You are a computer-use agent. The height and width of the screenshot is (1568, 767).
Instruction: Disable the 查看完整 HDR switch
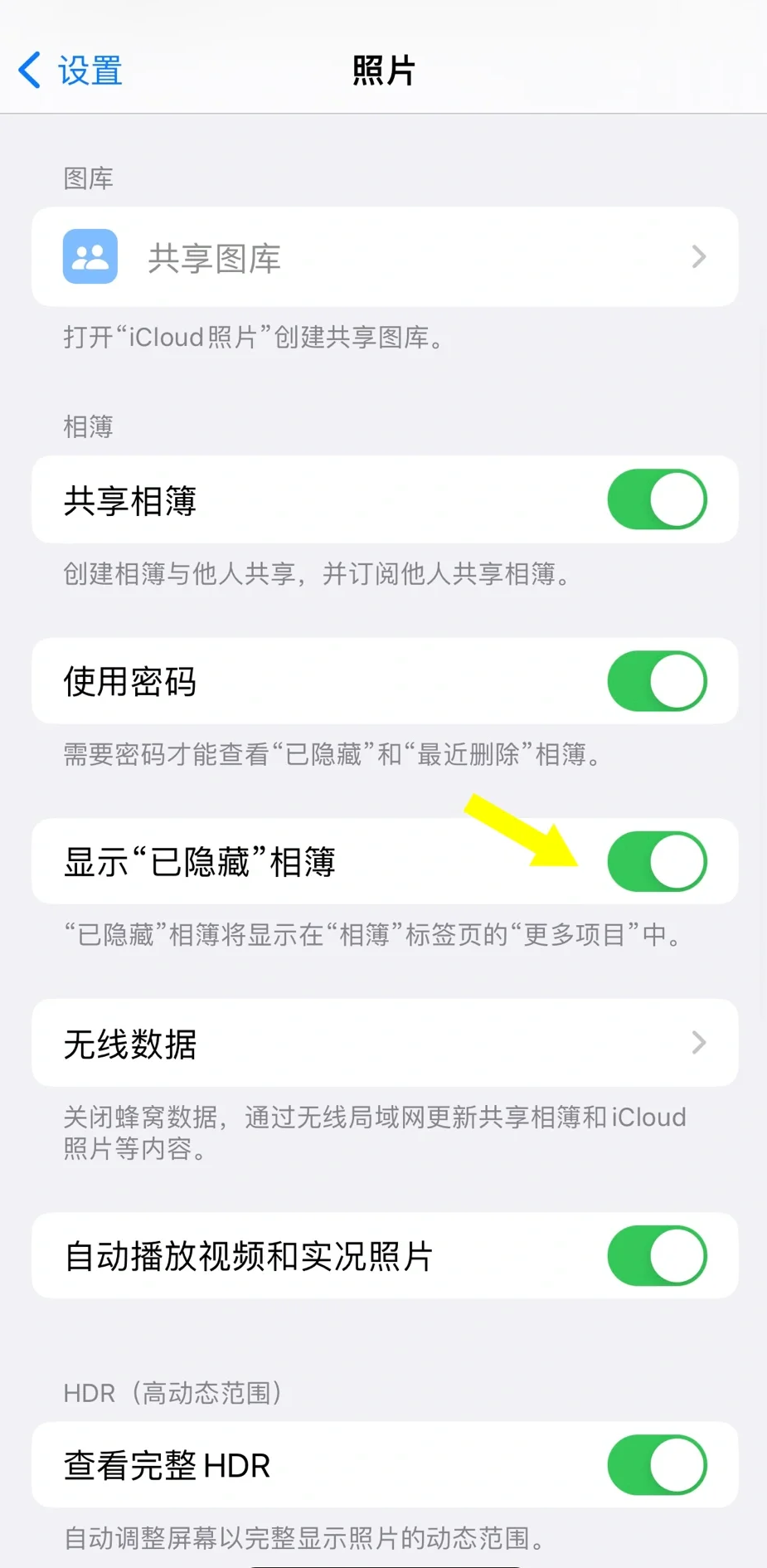click(657, 1465)
